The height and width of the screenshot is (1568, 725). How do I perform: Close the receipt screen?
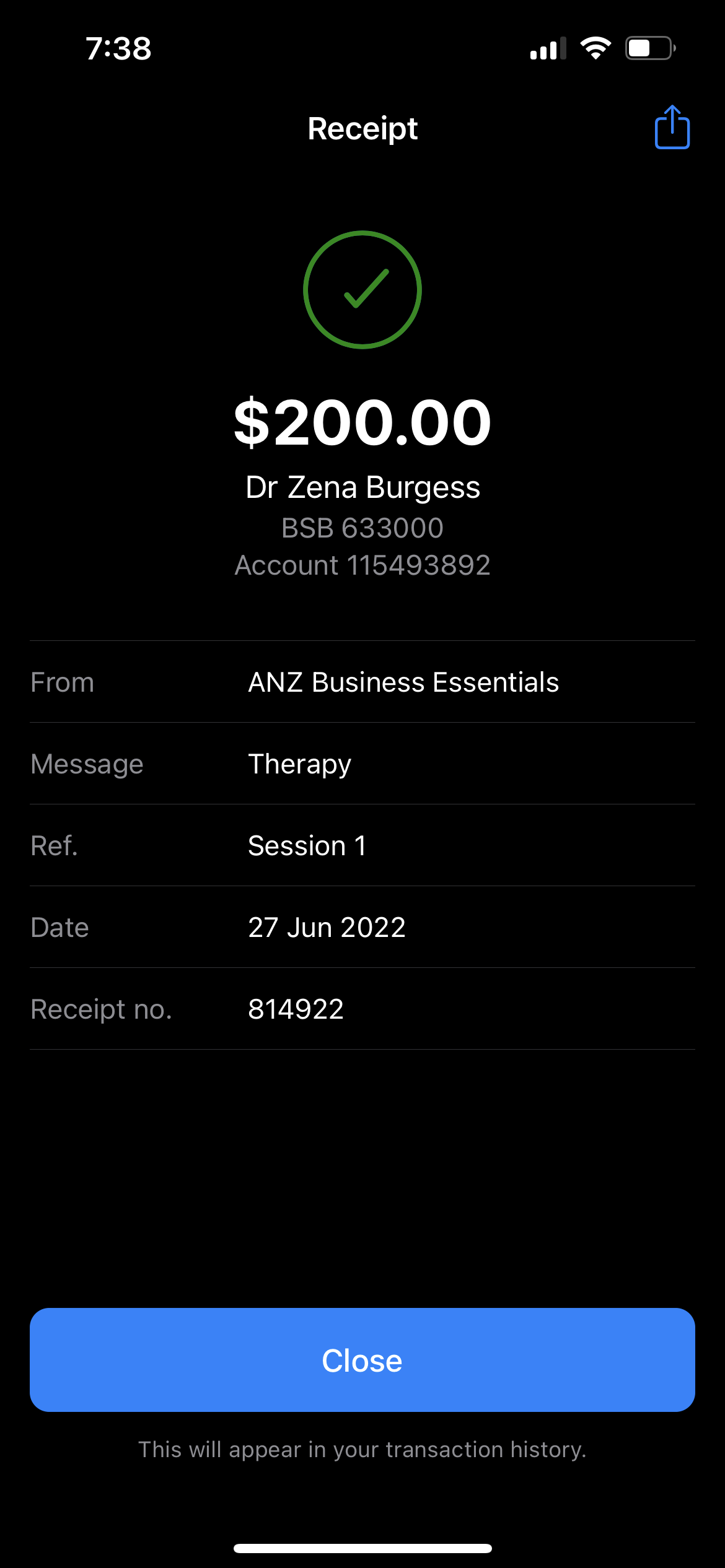(362, 1360)
